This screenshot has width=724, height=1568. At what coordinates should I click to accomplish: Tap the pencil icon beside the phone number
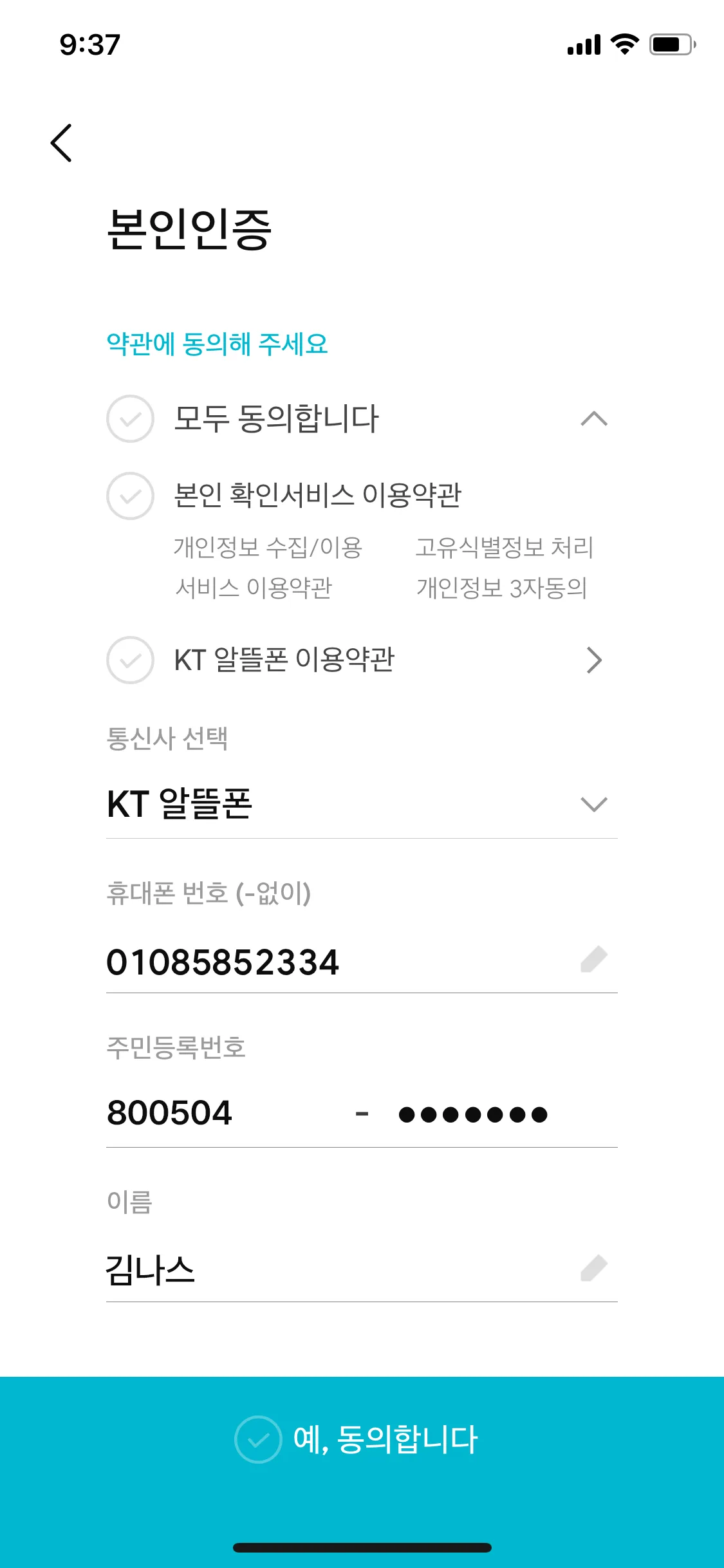(x=593, y=960)
